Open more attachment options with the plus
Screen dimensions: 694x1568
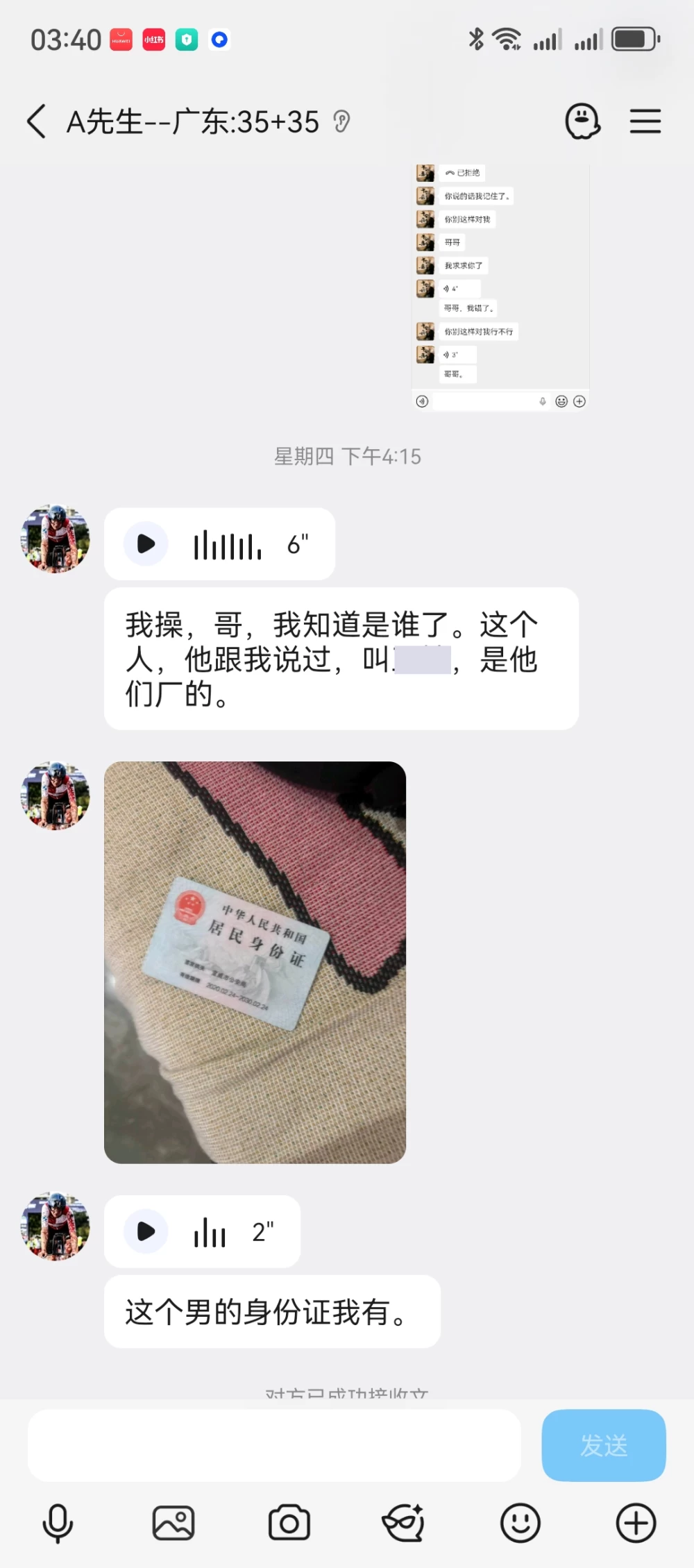pyautogui.click(x=636, y=1524)
